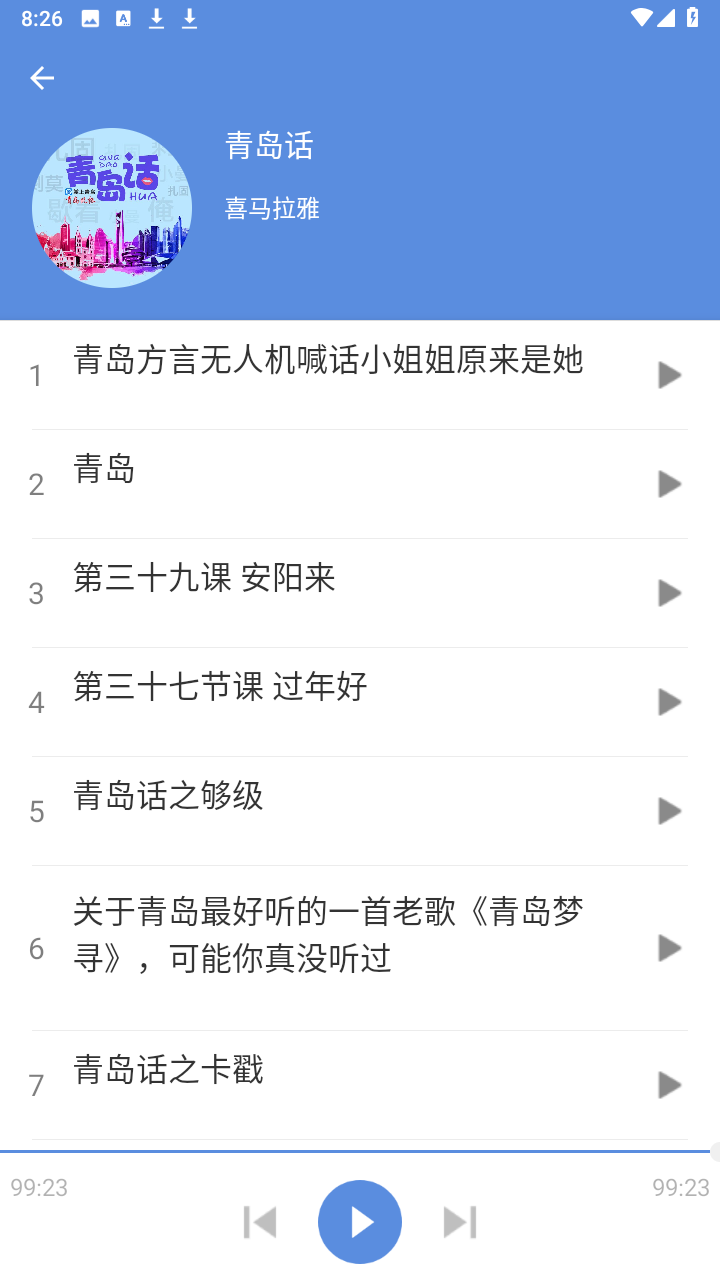The height and width of the screenshot is (1280, 720).
Task: Skip to the next track
Action: [x=460, y=1222]
